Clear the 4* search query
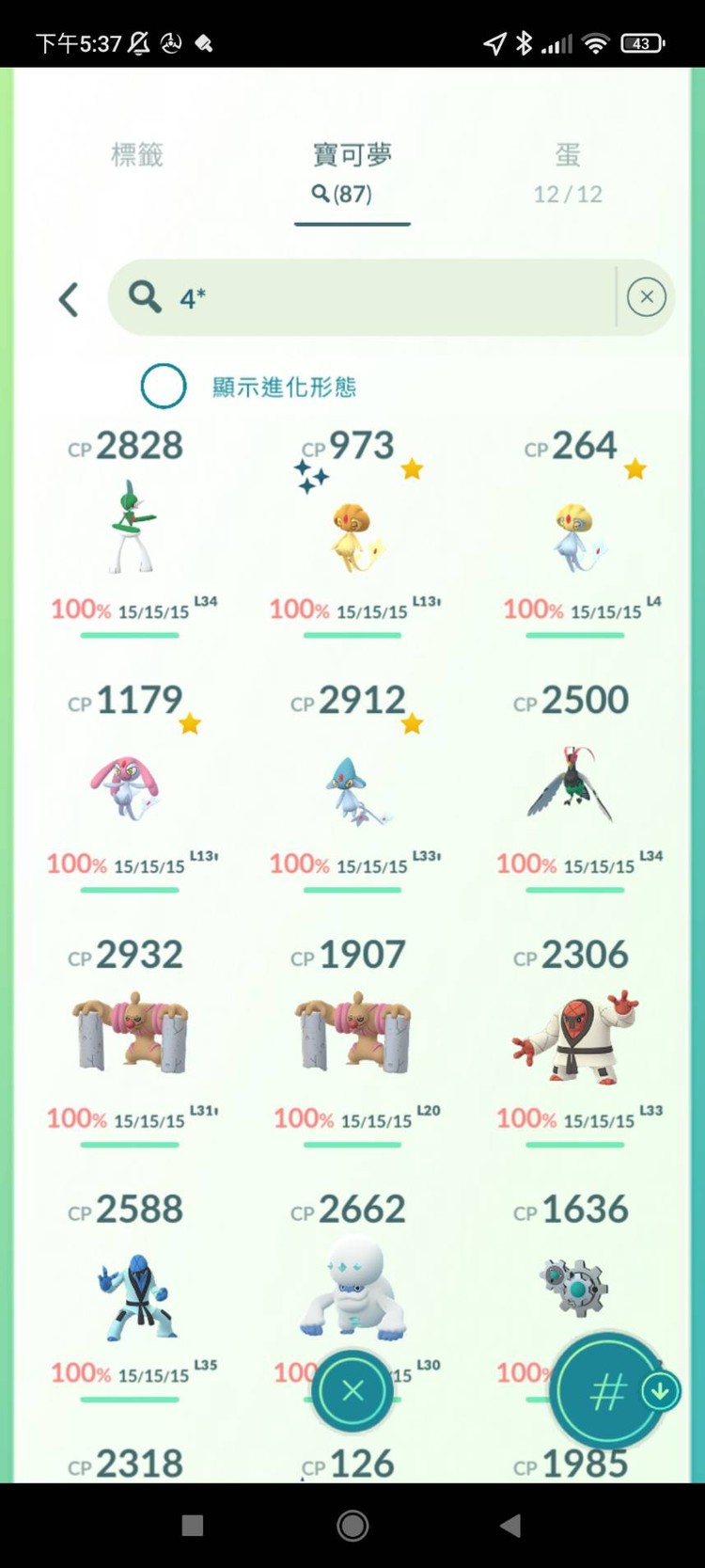 (x=646, y=298)
